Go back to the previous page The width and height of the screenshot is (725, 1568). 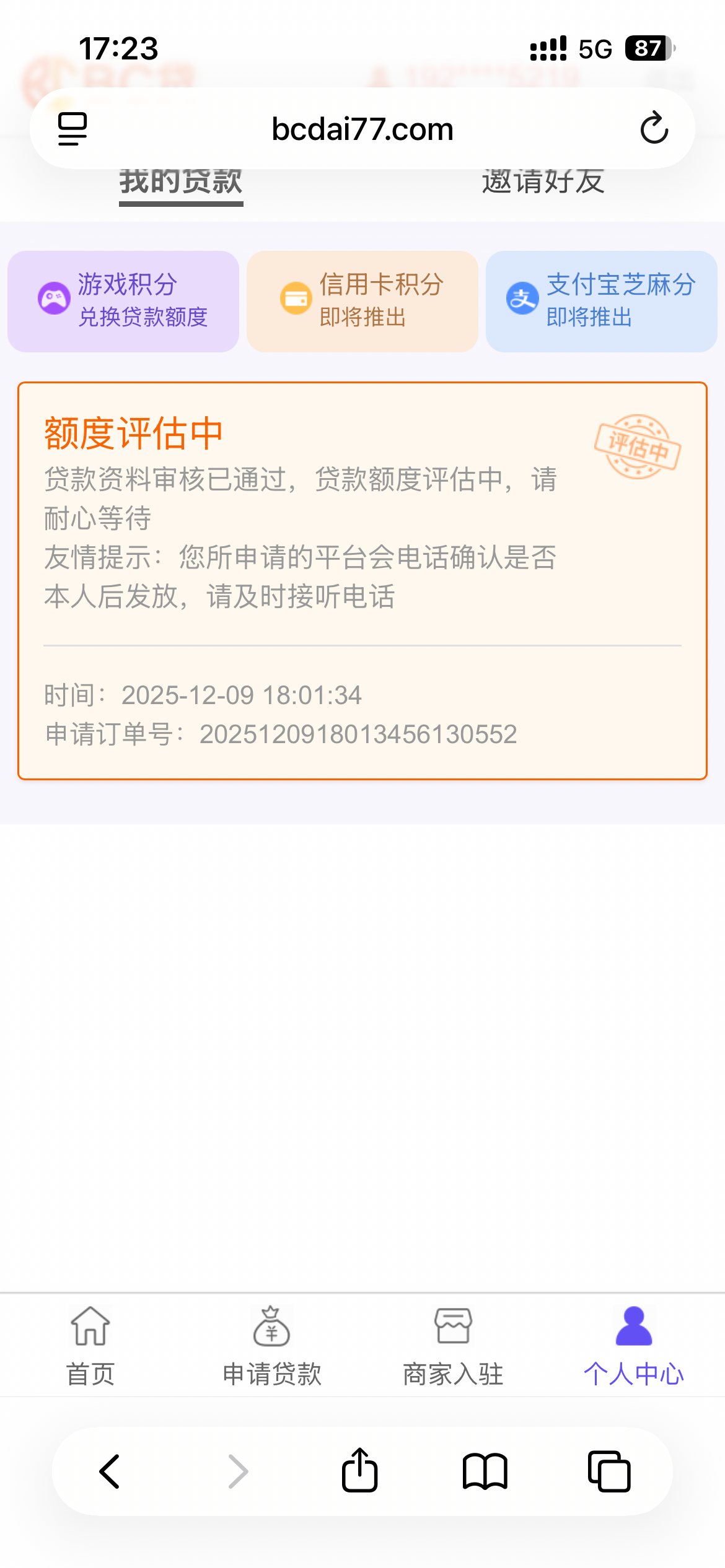tap(110, 1471)
